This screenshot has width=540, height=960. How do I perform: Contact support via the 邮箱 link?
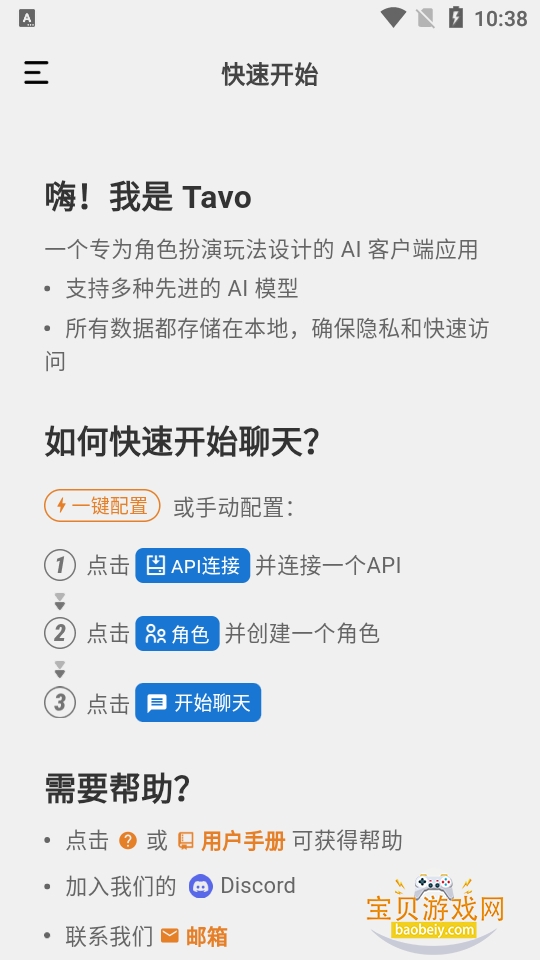coord(194,936)
